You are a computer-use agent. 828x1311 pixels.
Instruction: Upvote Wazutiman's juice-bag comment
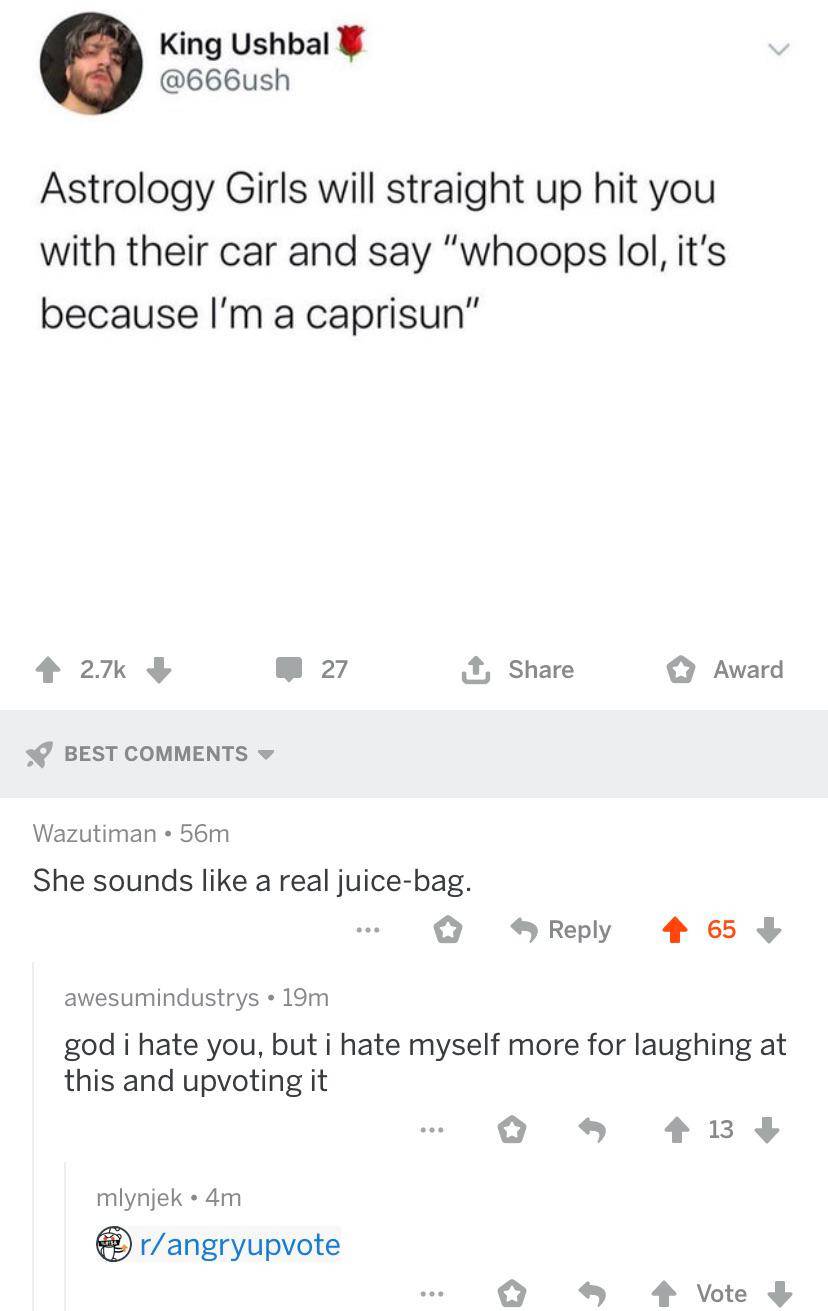point(676,930)
